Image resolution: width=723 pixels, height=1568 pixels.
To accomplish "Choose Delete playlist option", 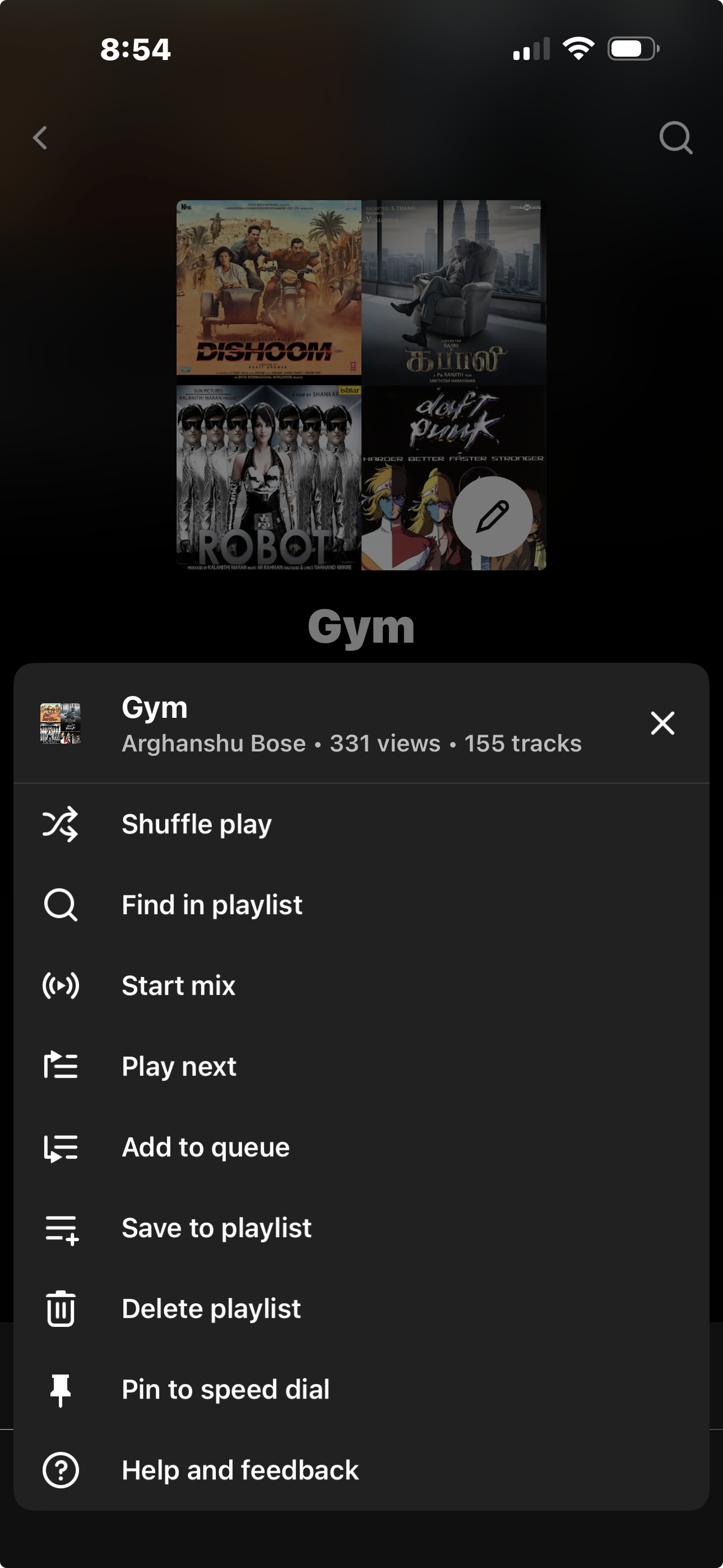I will point(211,1308).
